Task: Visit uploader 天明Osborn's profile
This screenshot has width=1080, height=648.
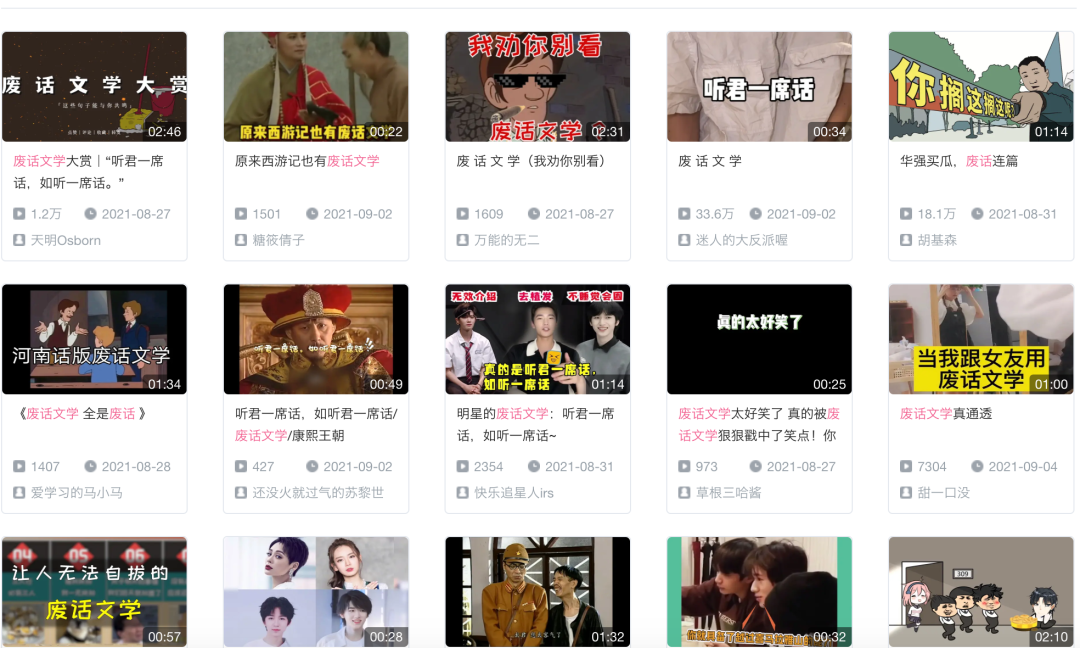Action: [65, 240]
